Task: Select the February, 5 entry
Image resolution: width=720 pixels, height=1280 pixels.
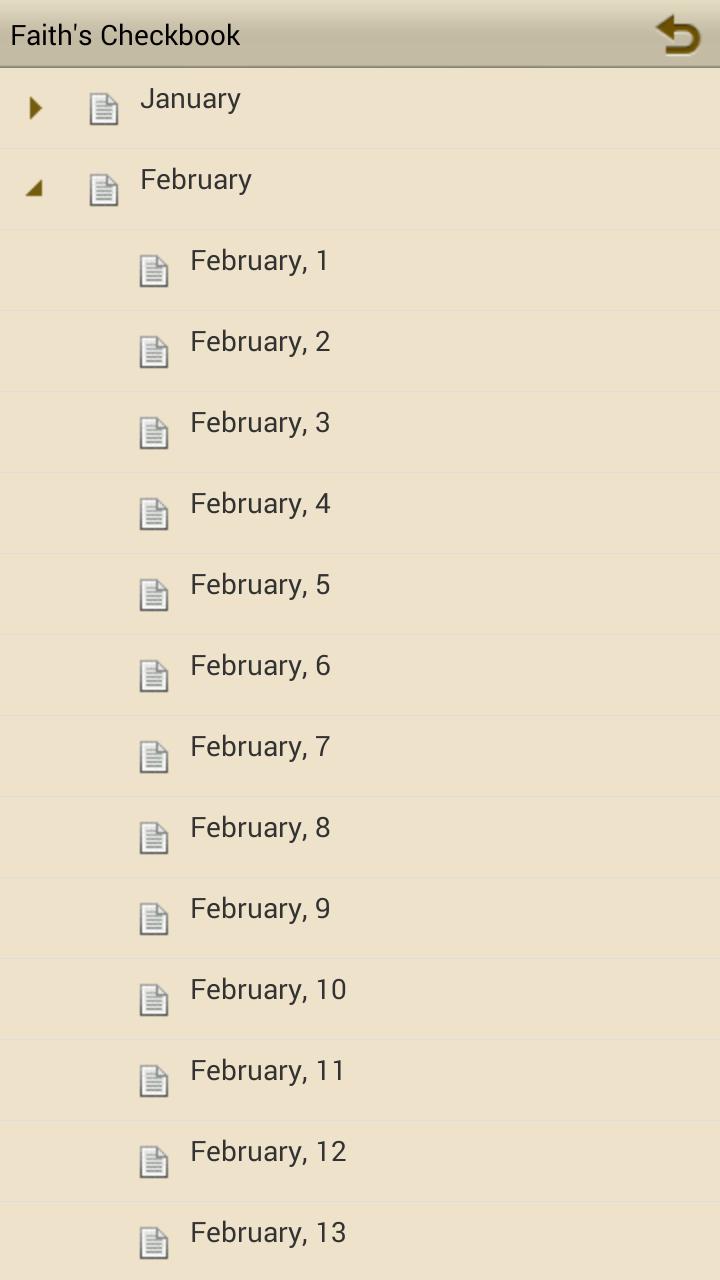Action: (259, 586)
